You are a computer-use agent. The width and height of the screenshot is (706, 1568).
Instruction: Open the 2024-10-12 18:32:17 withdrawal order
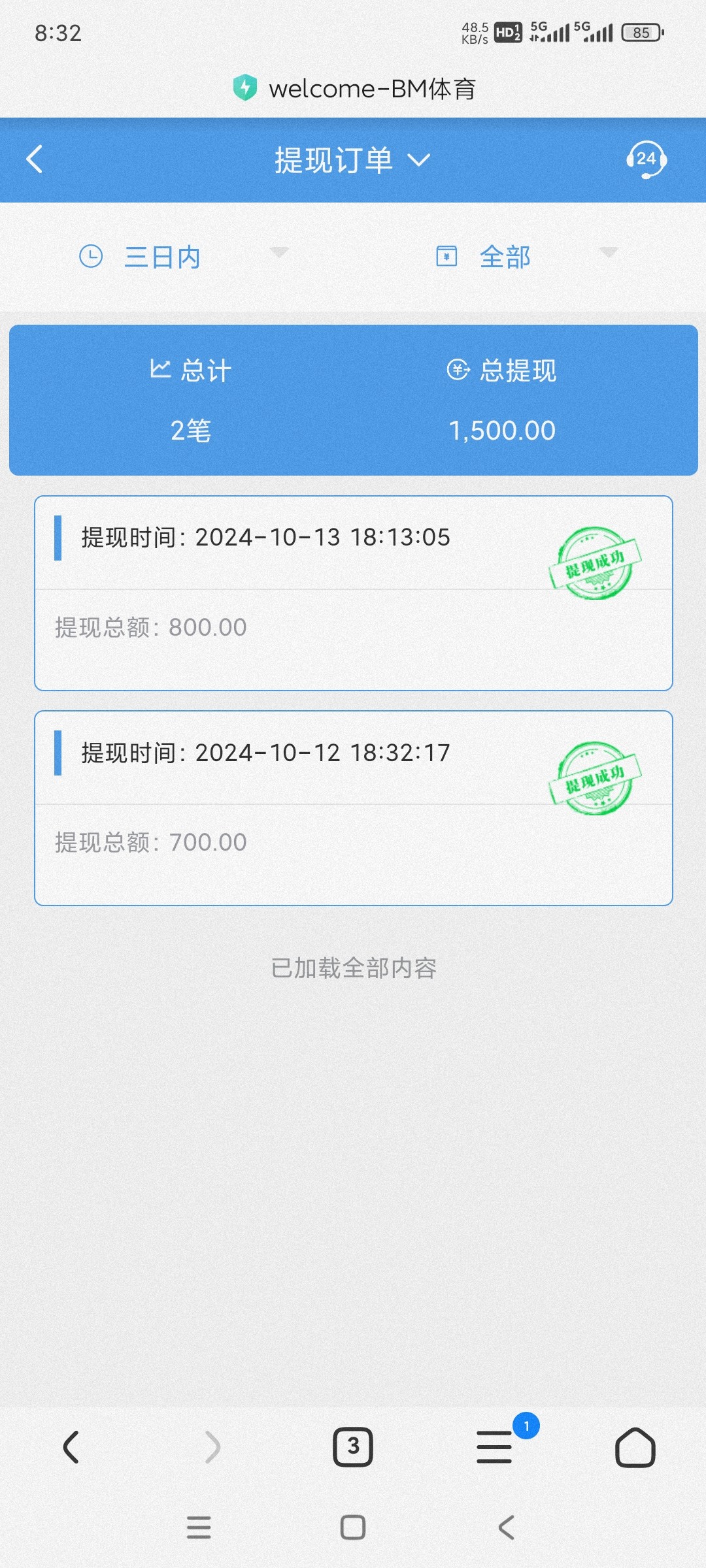pos(353,808)
